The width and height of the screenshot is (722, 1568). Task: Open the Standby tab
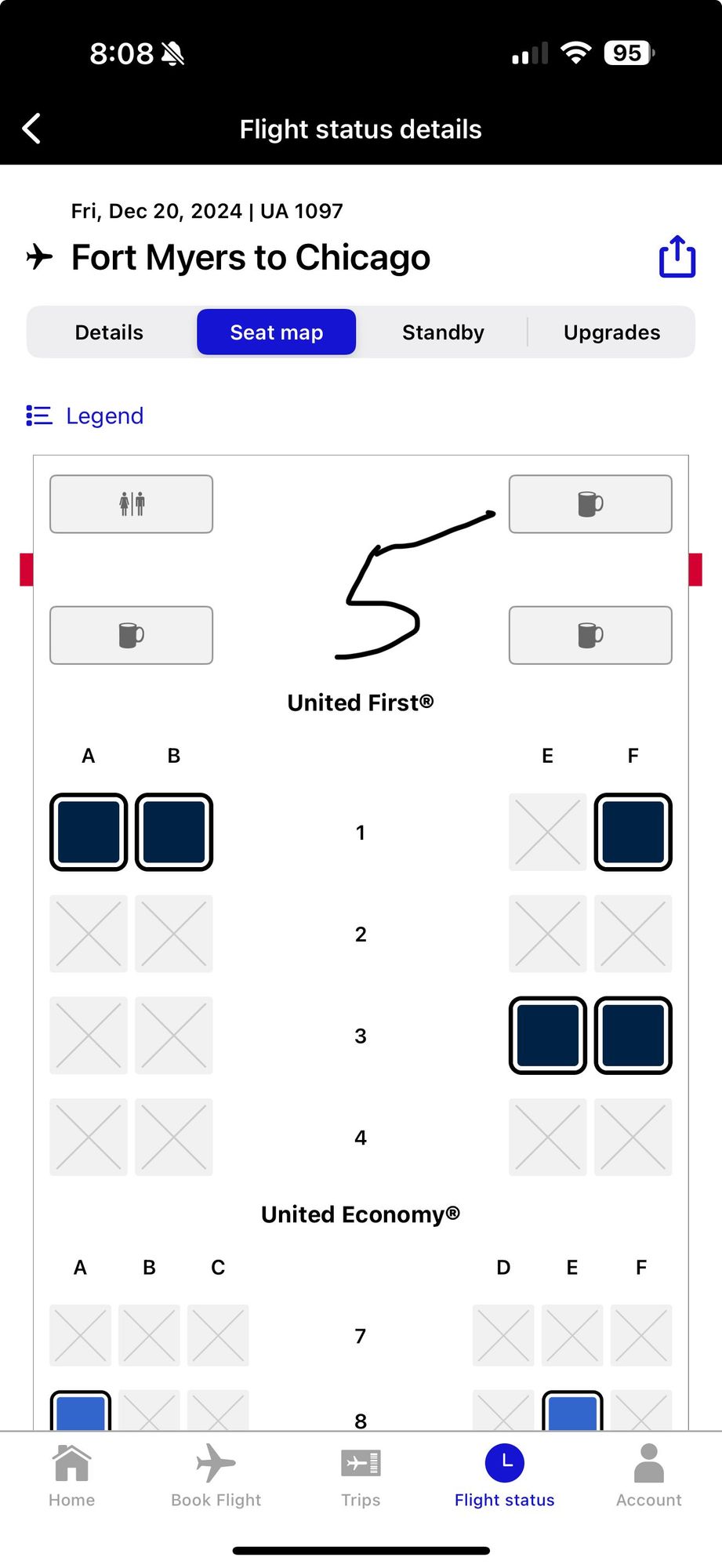[443, 332]
